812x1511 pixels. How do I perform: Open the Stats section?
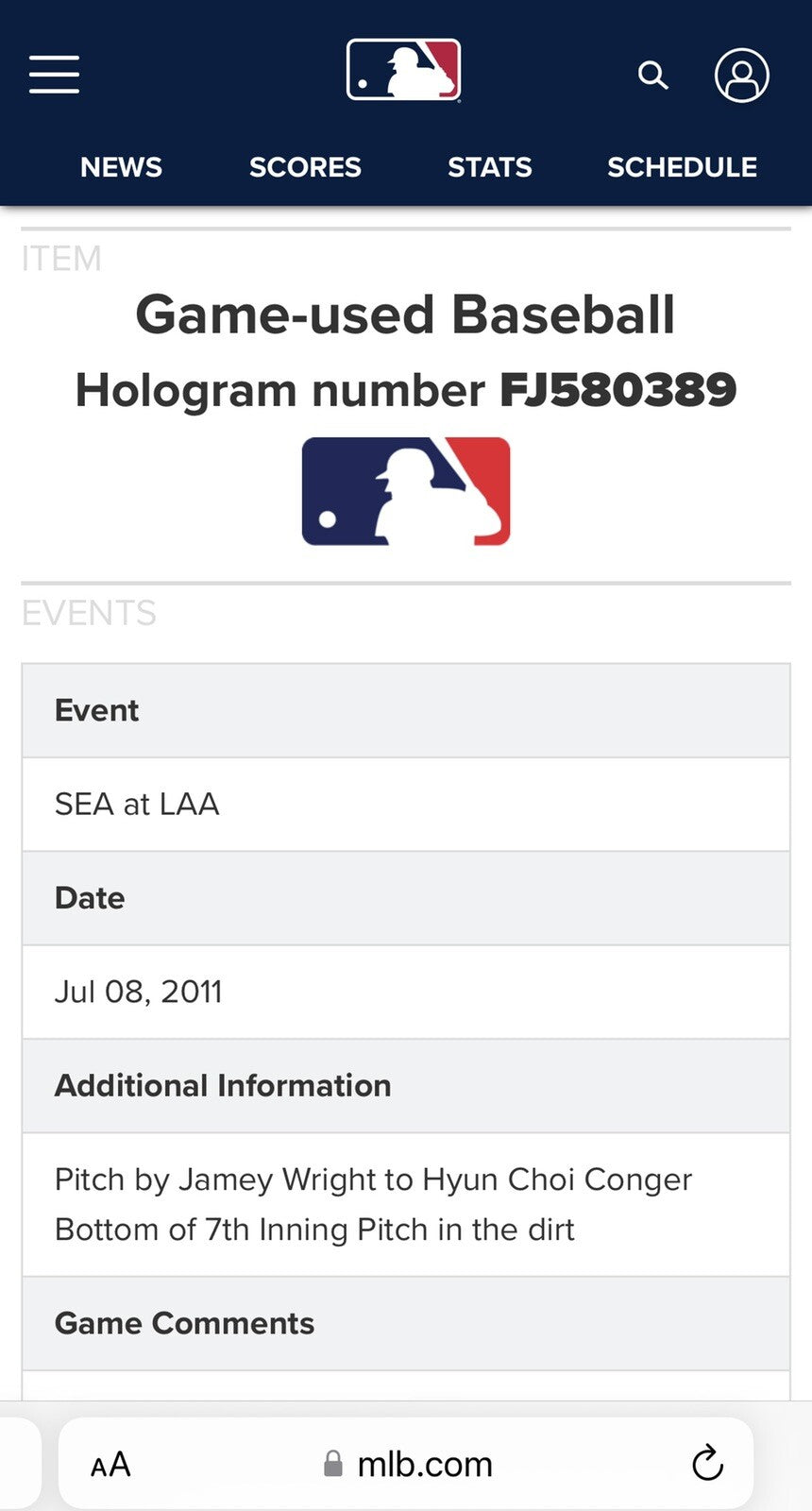[x=489, y=167]
